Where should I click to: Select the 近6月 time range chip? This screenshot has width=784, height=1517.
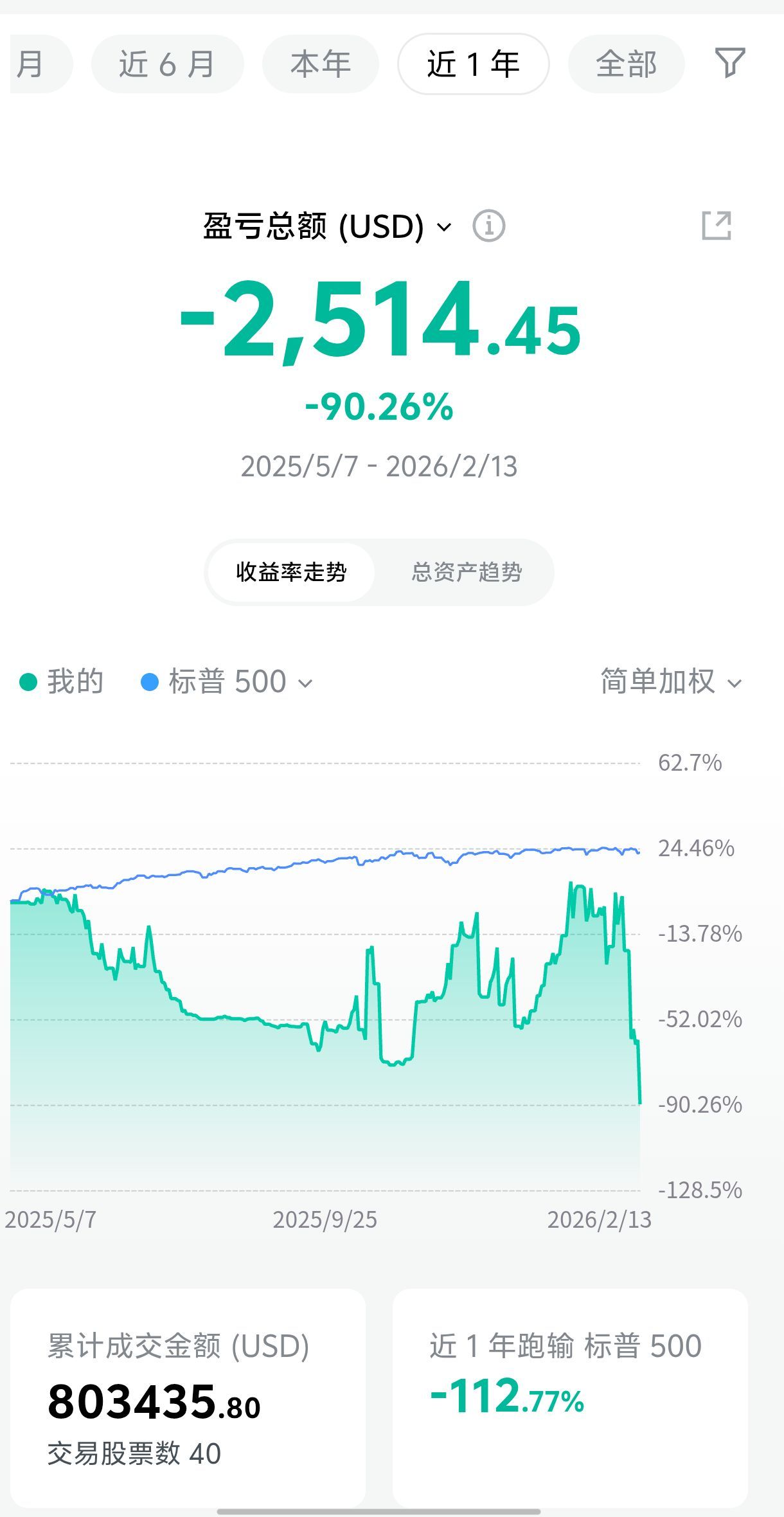(167, 64)
